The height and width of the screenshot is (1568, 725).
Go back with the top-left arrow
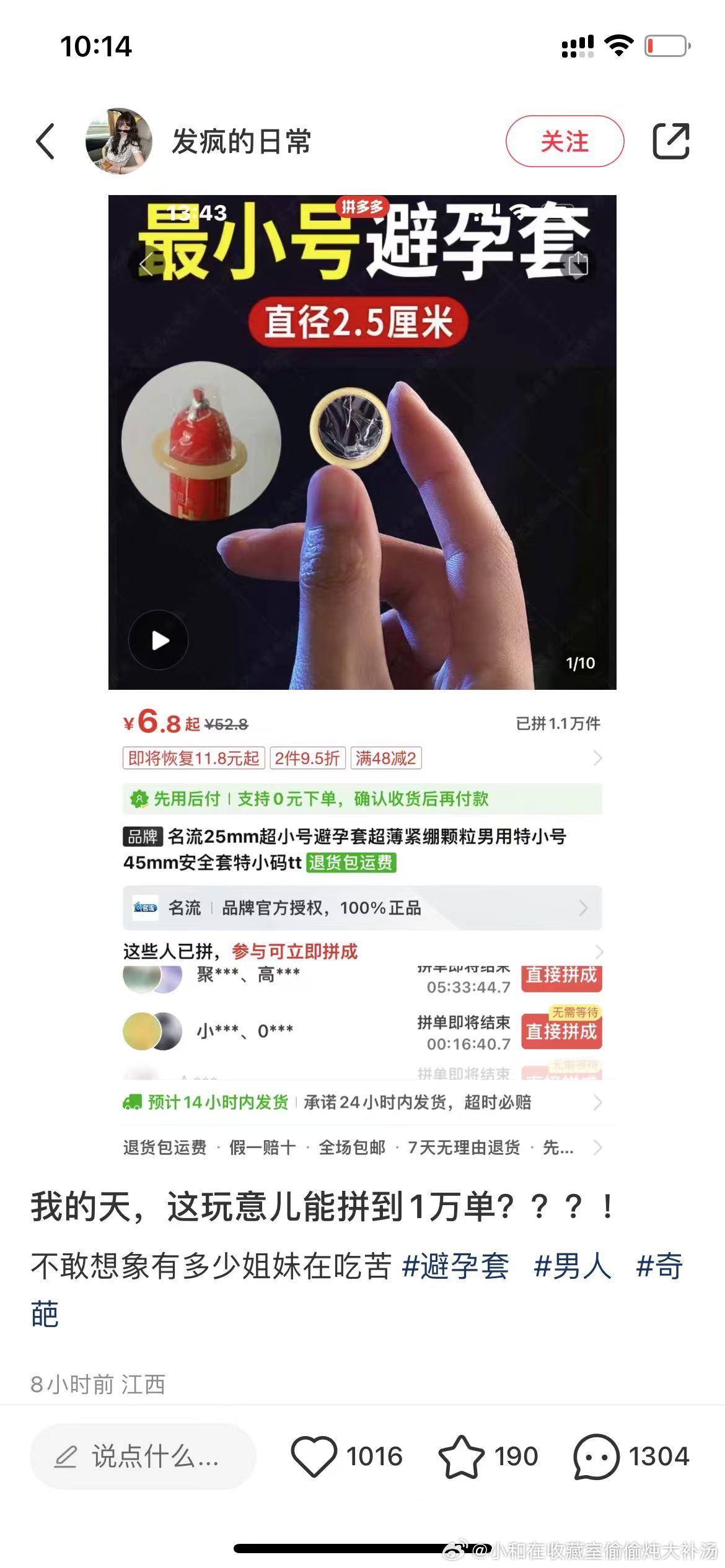tap(45, 141)
